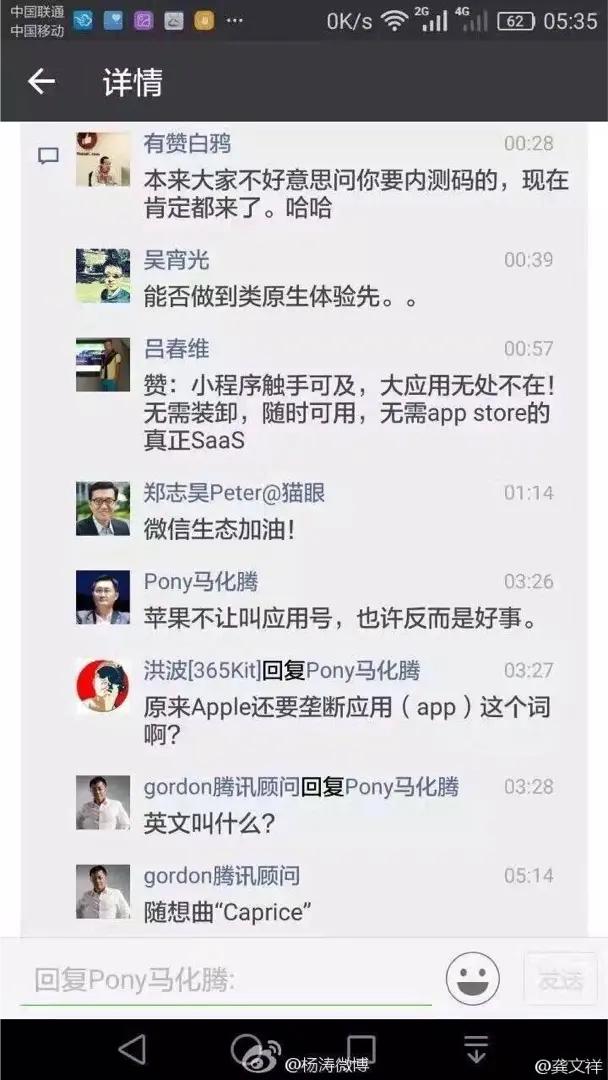Select Pony马化腾's comment about 应用号
This screenshot has width=608, height=1080.
340,619
